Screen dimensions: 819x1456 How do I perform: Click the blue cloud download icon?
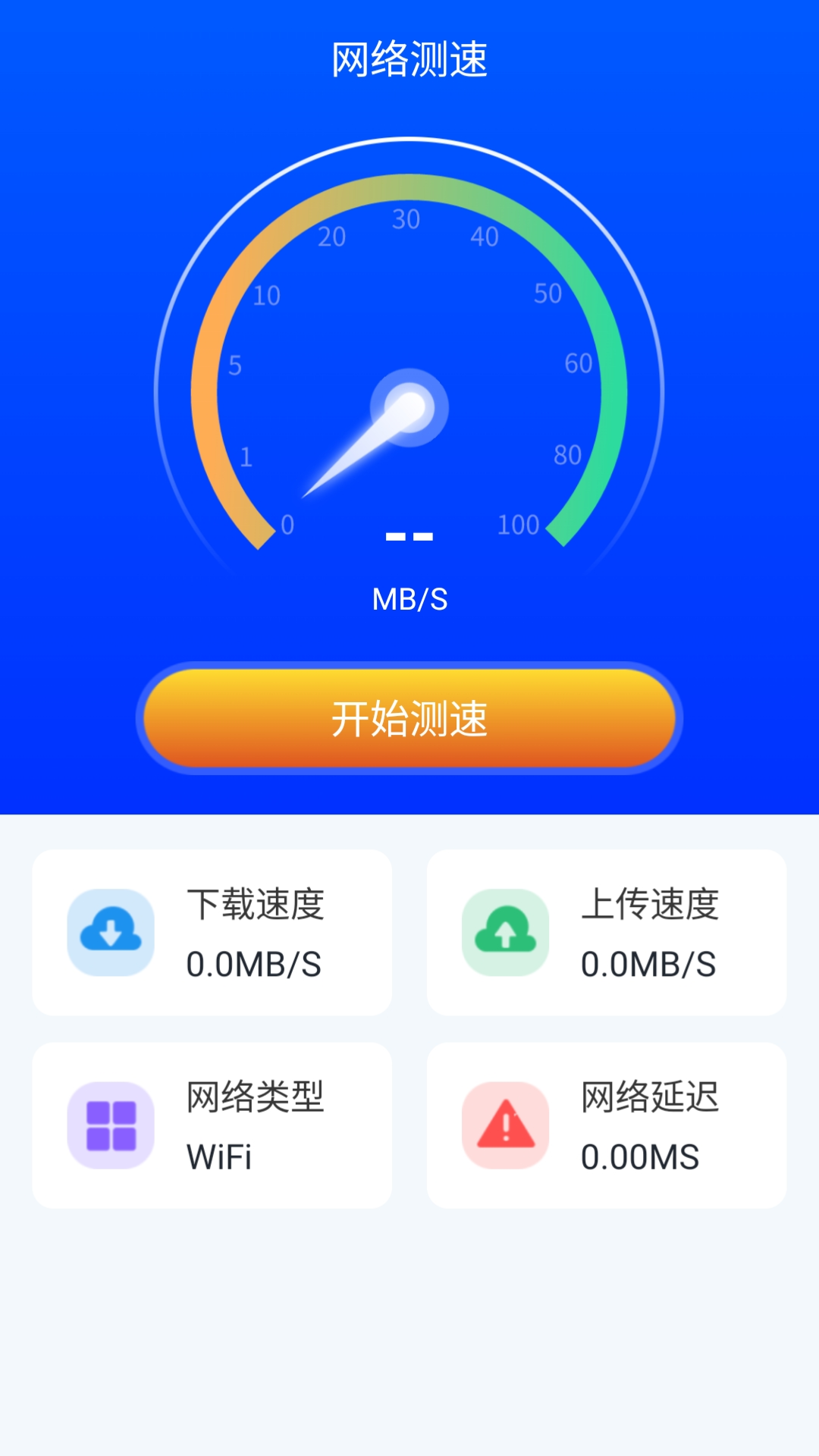coord(110,931)
